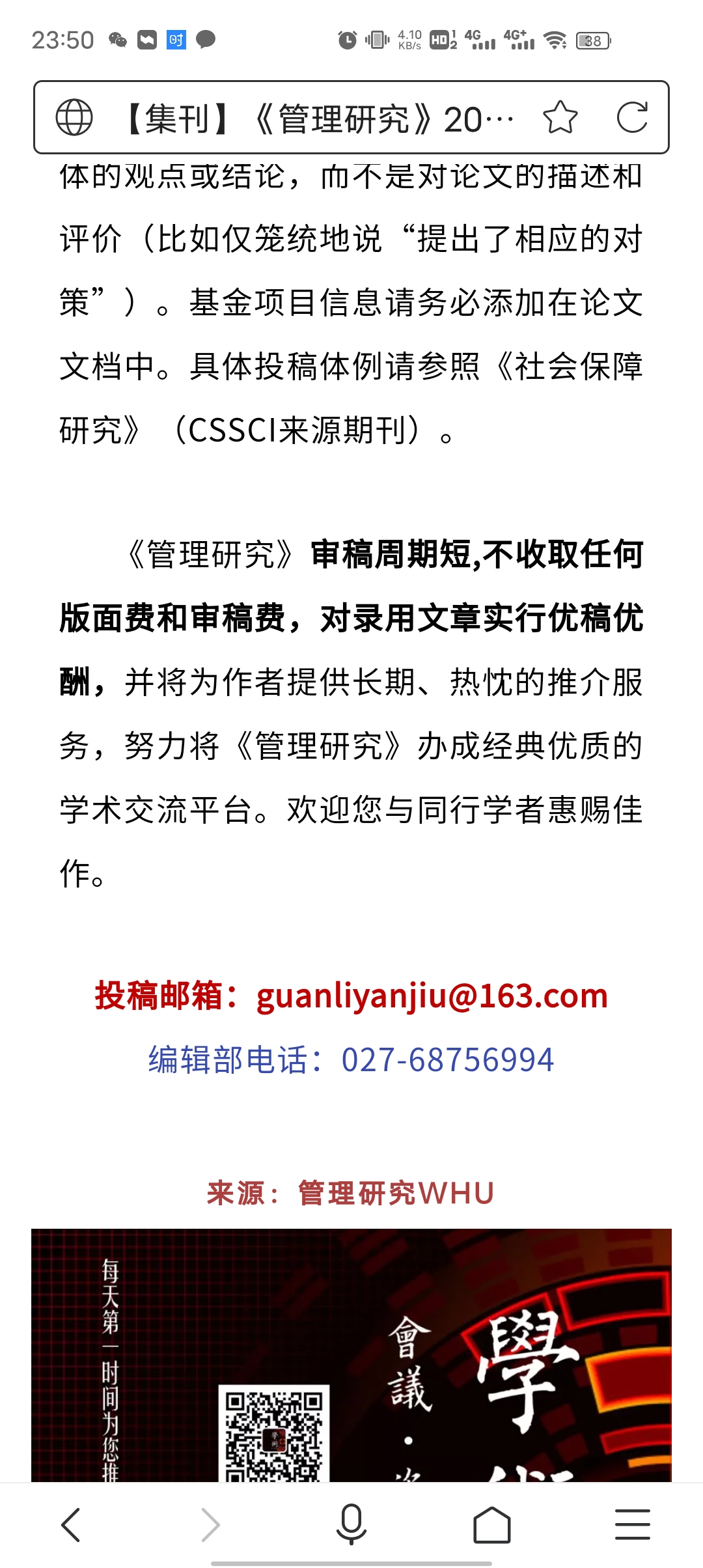
Task: Go forward to the next page
Action: click(211, 1525)
